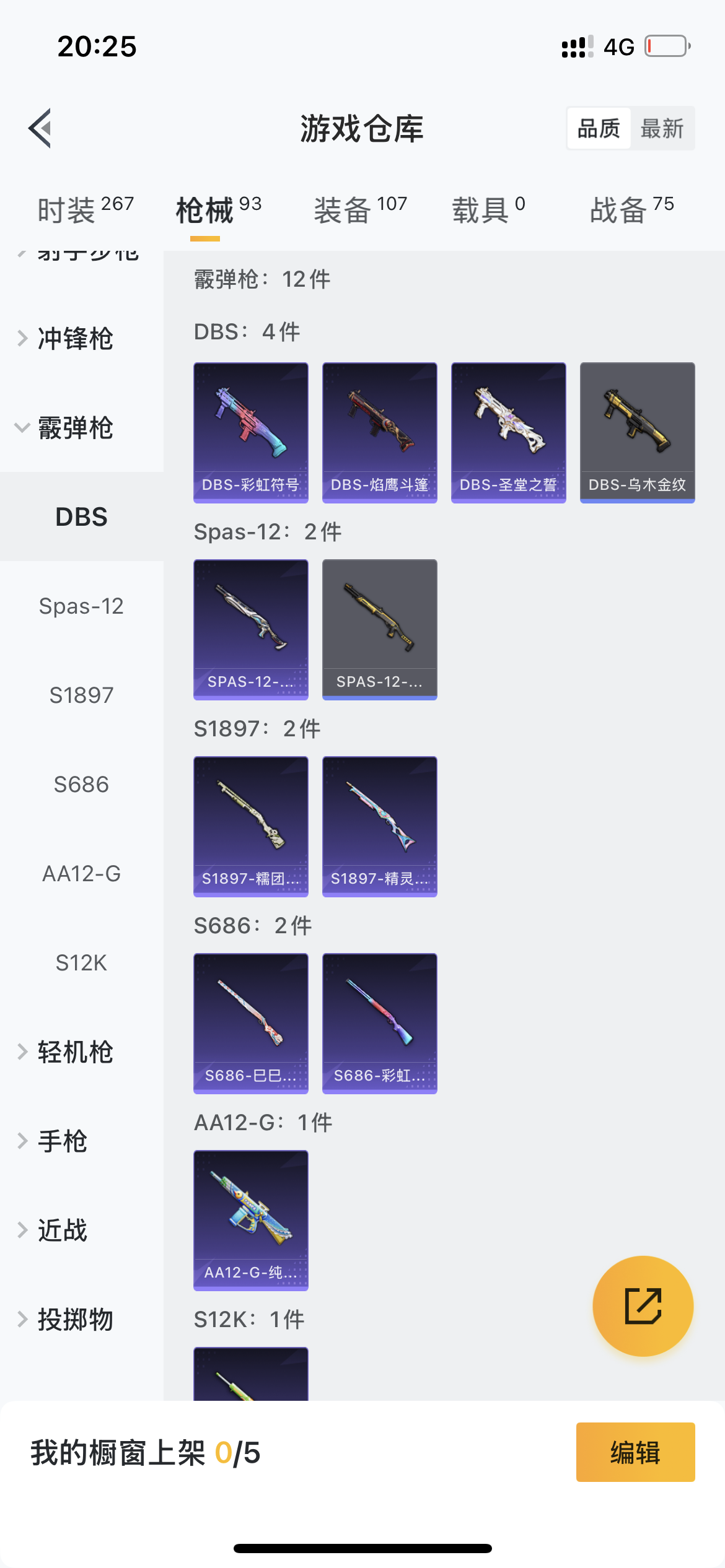This screenshot has height=1568, width=725.
Task: Open the DBS-乌木金纹 skin
Action: (x=637, y=432)
